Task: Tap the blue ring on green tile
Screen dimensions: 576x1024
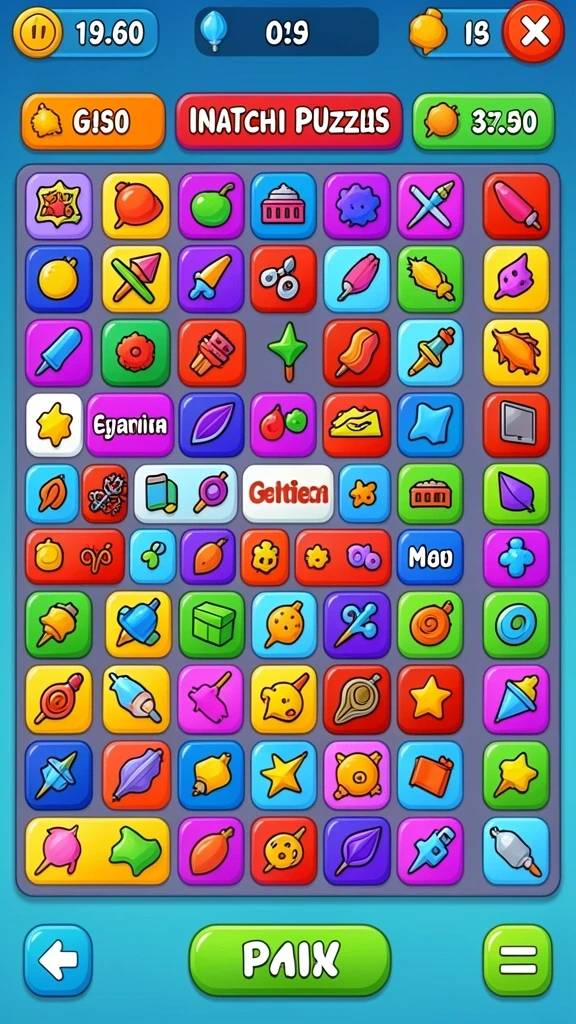Action: point(516,625)
